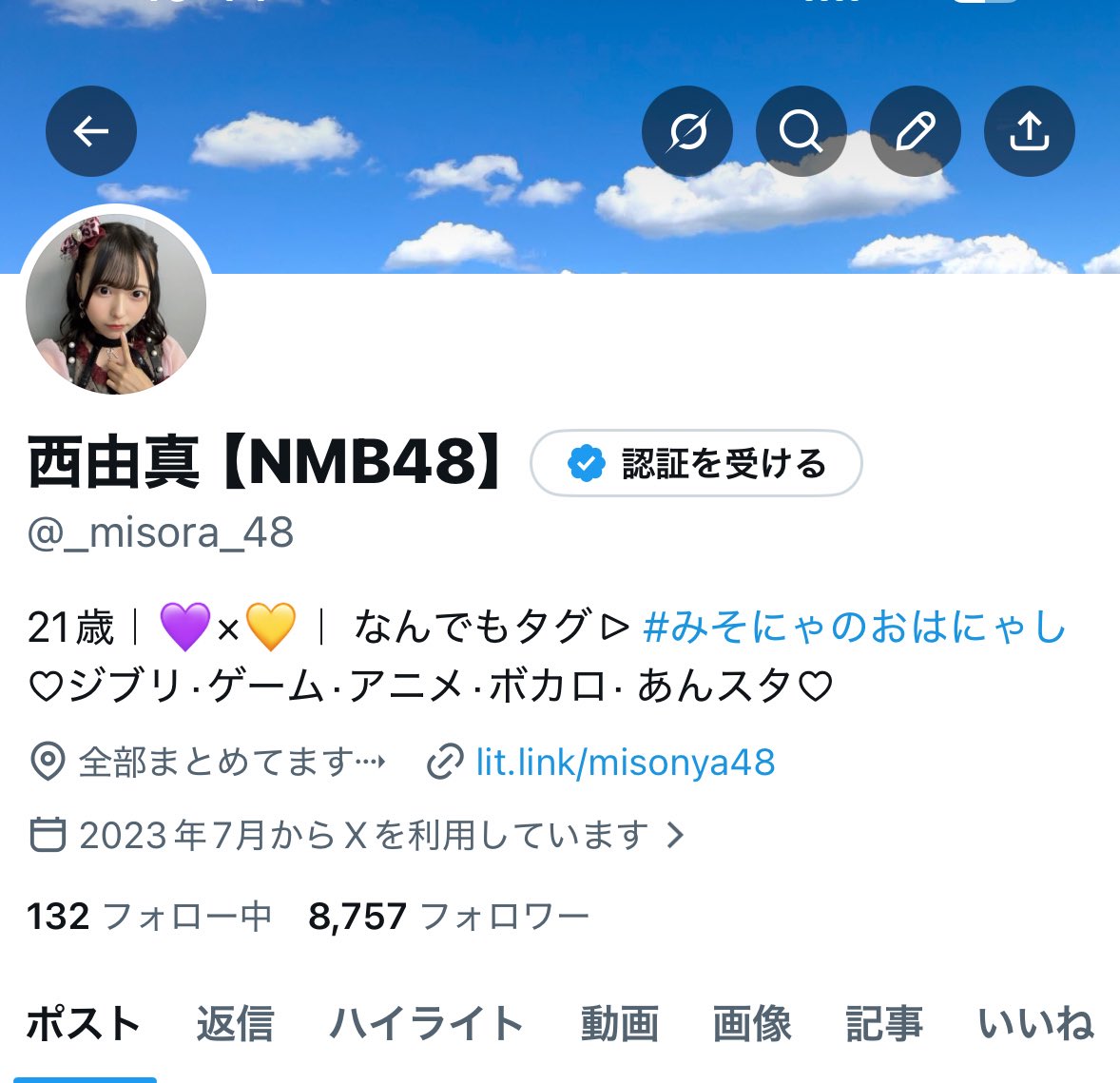1120x1083 pixels.
Task: Select the 動画 tab
Action: coord(619,1024)
